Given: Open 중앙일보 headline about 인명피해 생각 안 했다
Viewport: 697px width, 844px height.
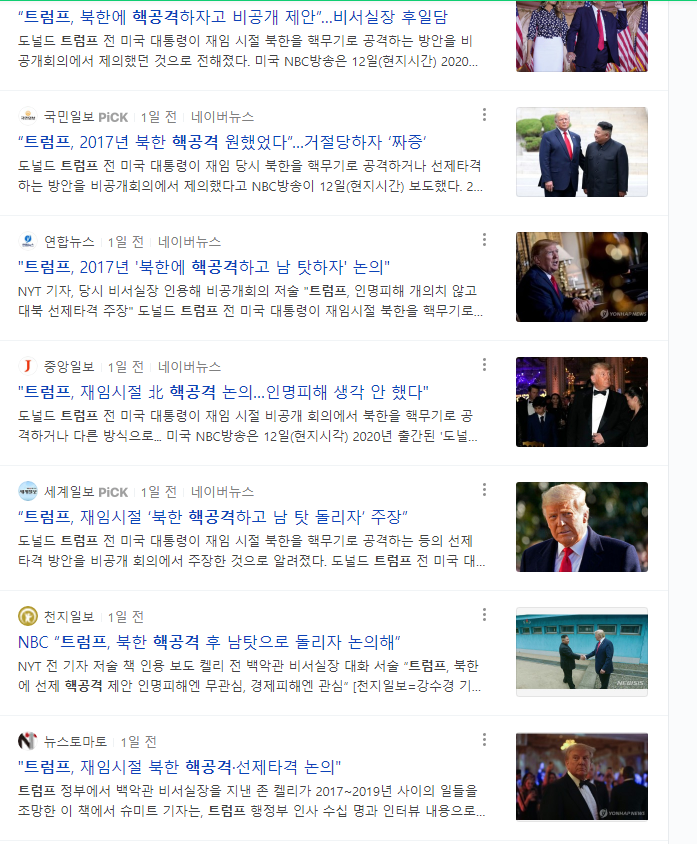Looking at the screenshot, I should click(222, 391).
